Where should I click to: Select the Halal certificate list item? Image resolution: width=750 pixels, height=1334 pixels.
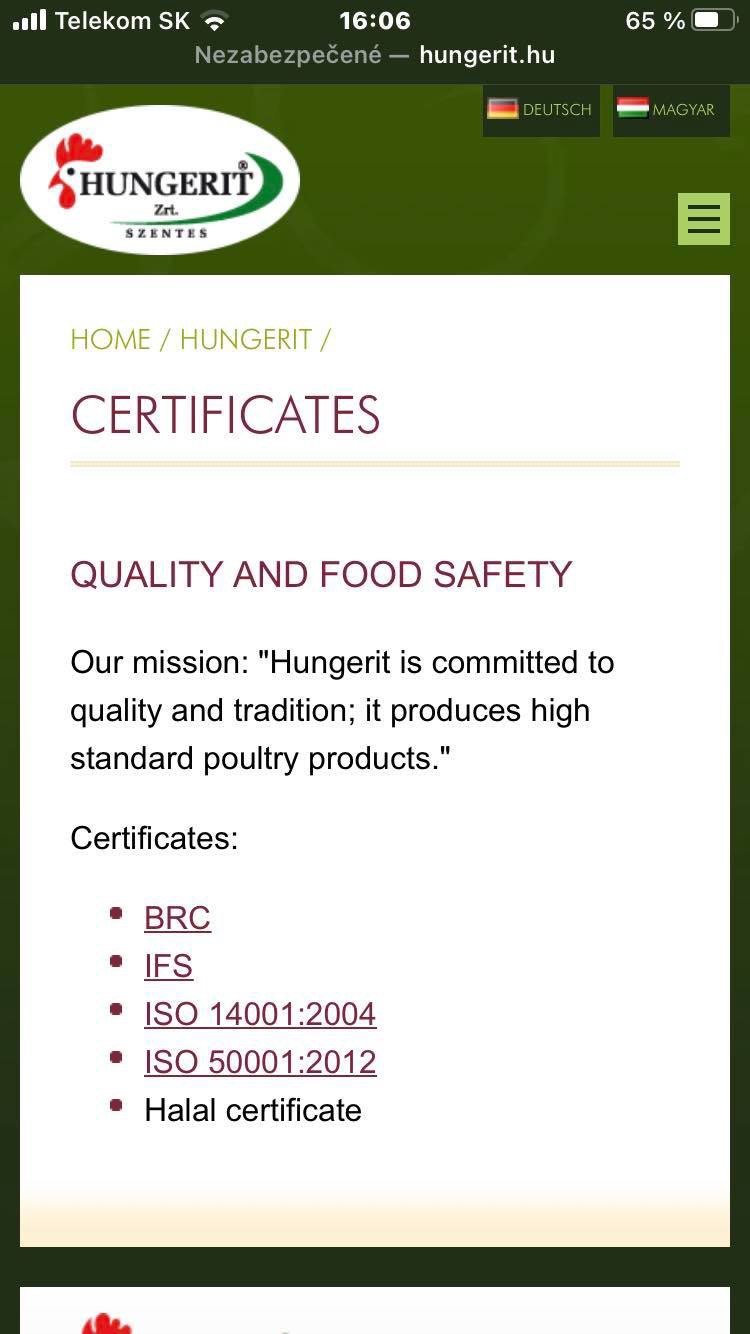[x=252, y=1110]
